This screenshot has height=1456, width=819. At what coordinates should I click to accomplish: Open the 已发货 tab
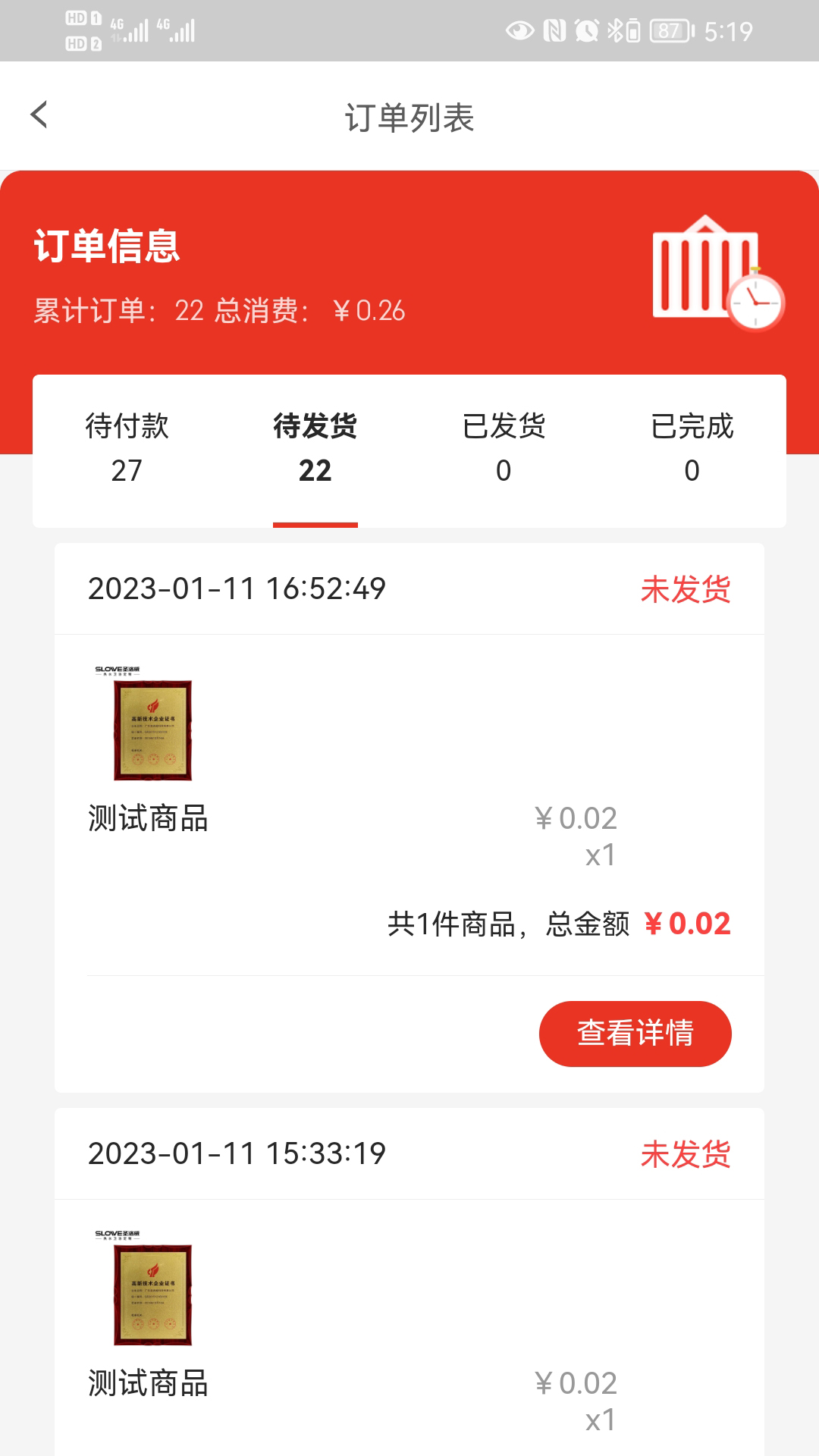point(504,448)
